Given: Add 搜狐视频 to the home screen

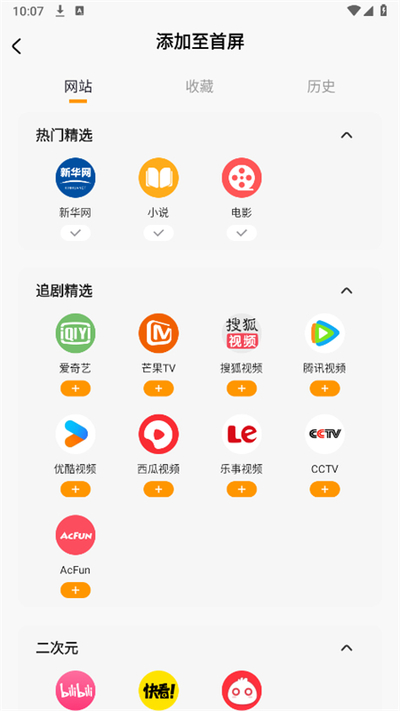Looking at the screenshot, I should click(x=242, y=389).
